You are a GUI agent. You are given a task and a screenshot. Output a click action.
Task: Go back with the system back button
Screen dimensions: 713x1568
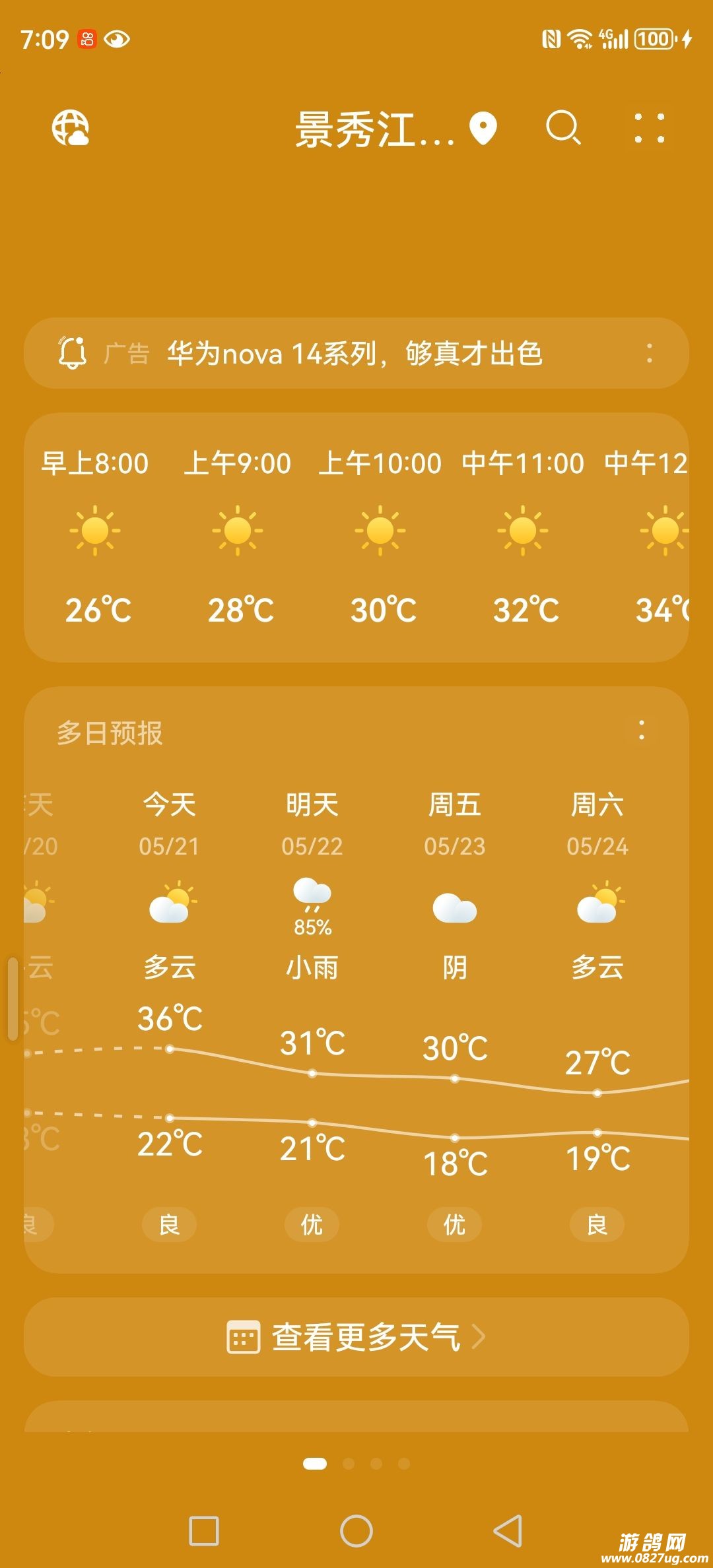pos(508,1531)
